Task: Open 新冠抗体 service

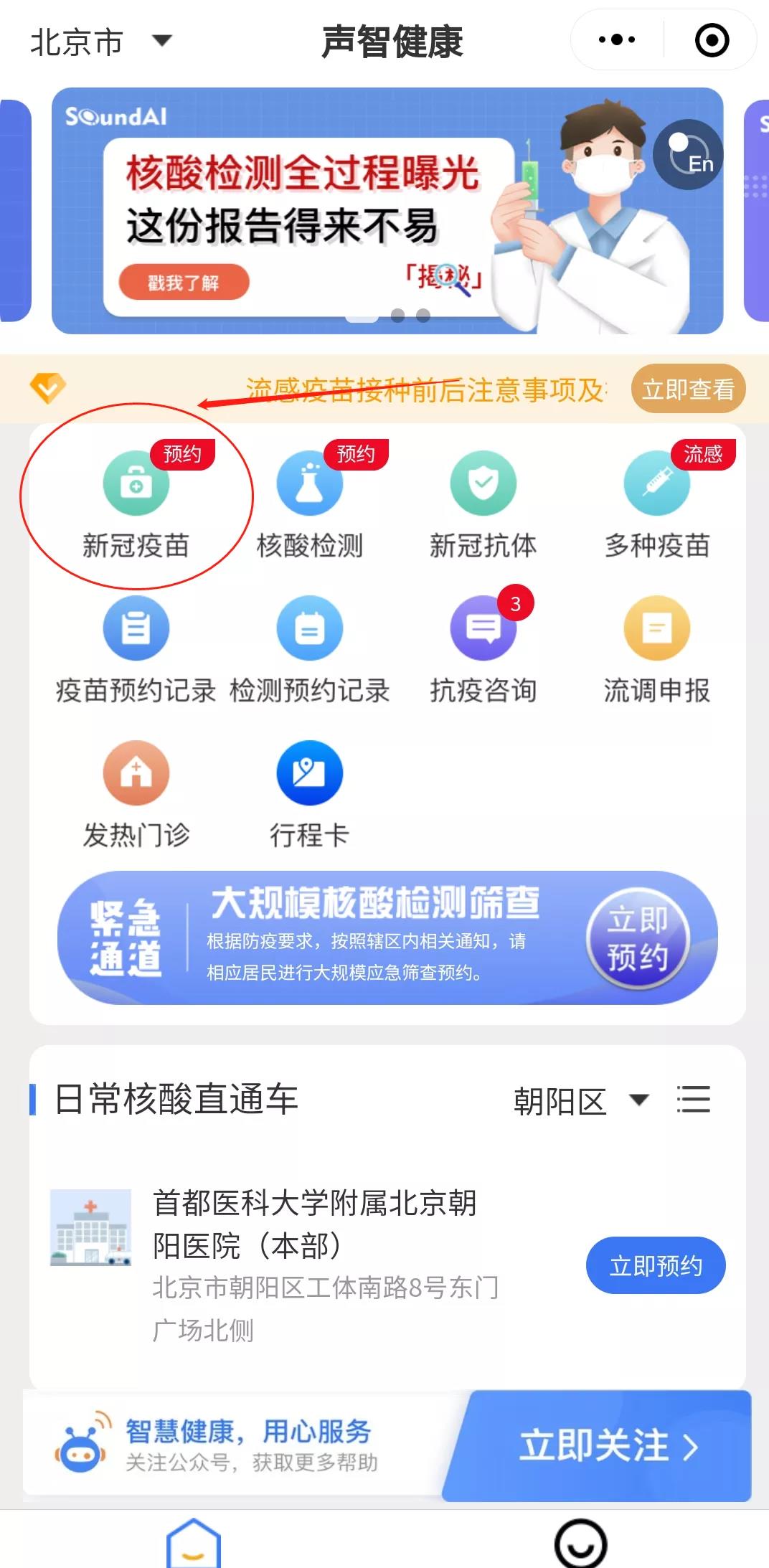Action: pos(483,504)
